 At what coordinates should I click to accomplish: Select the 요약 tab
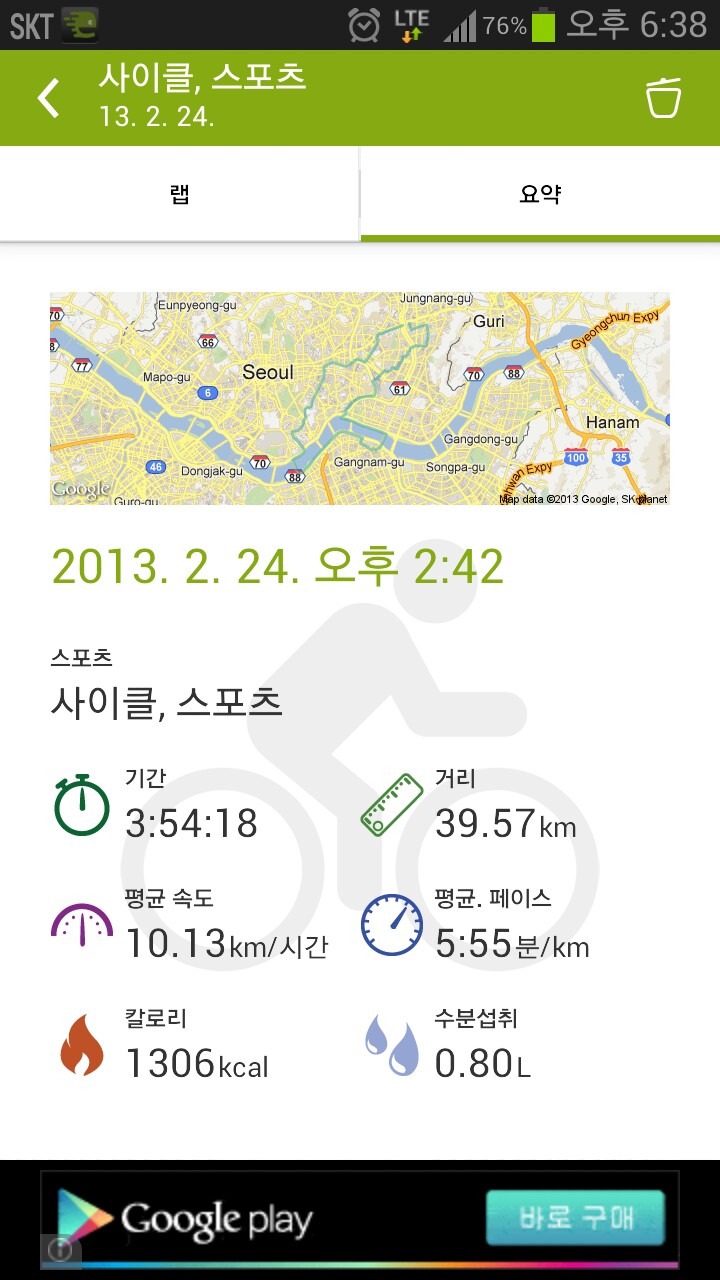pos(540,194)
